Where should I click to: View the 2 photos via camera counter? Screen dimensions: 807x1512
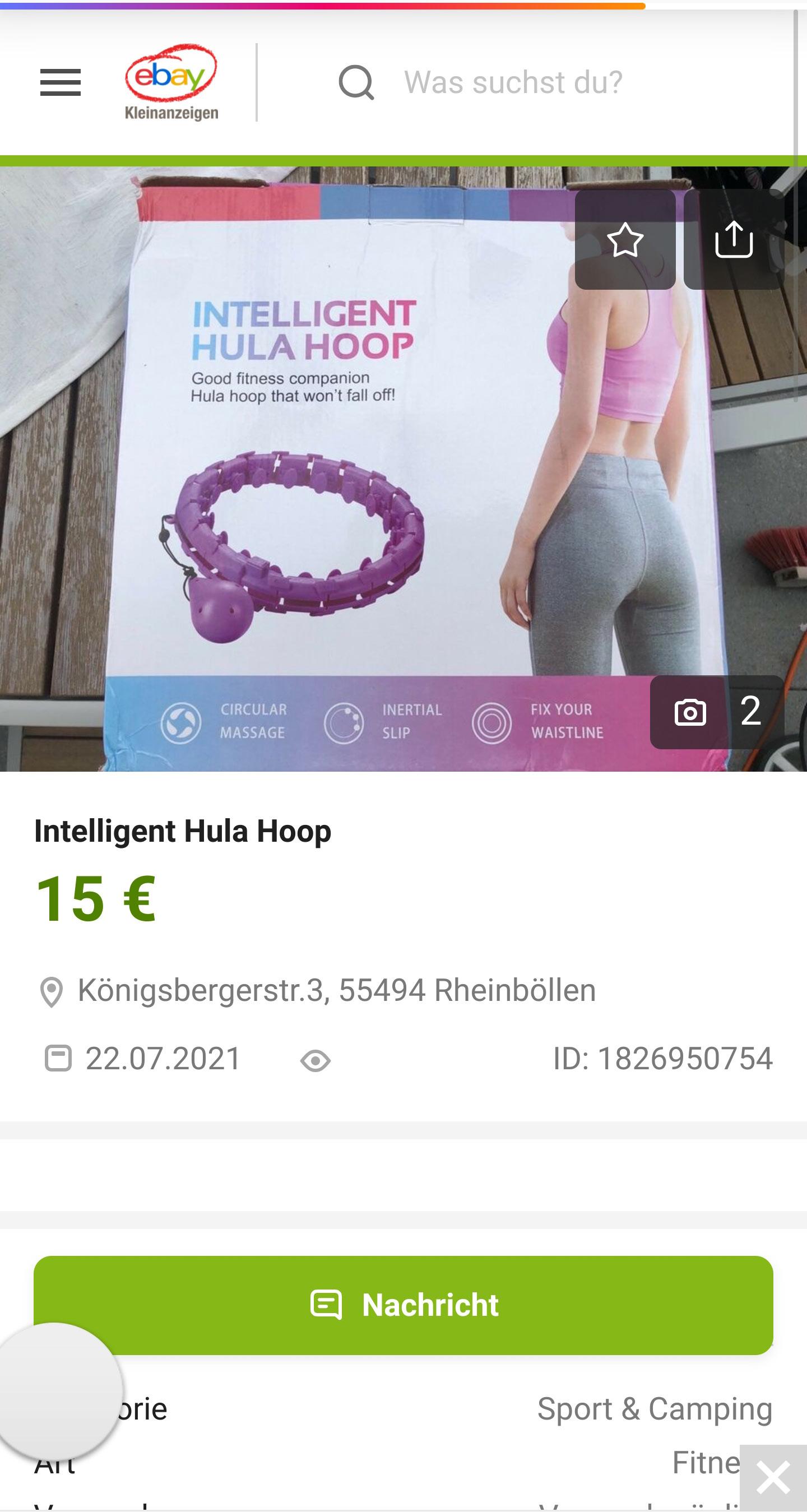[717, 712]
